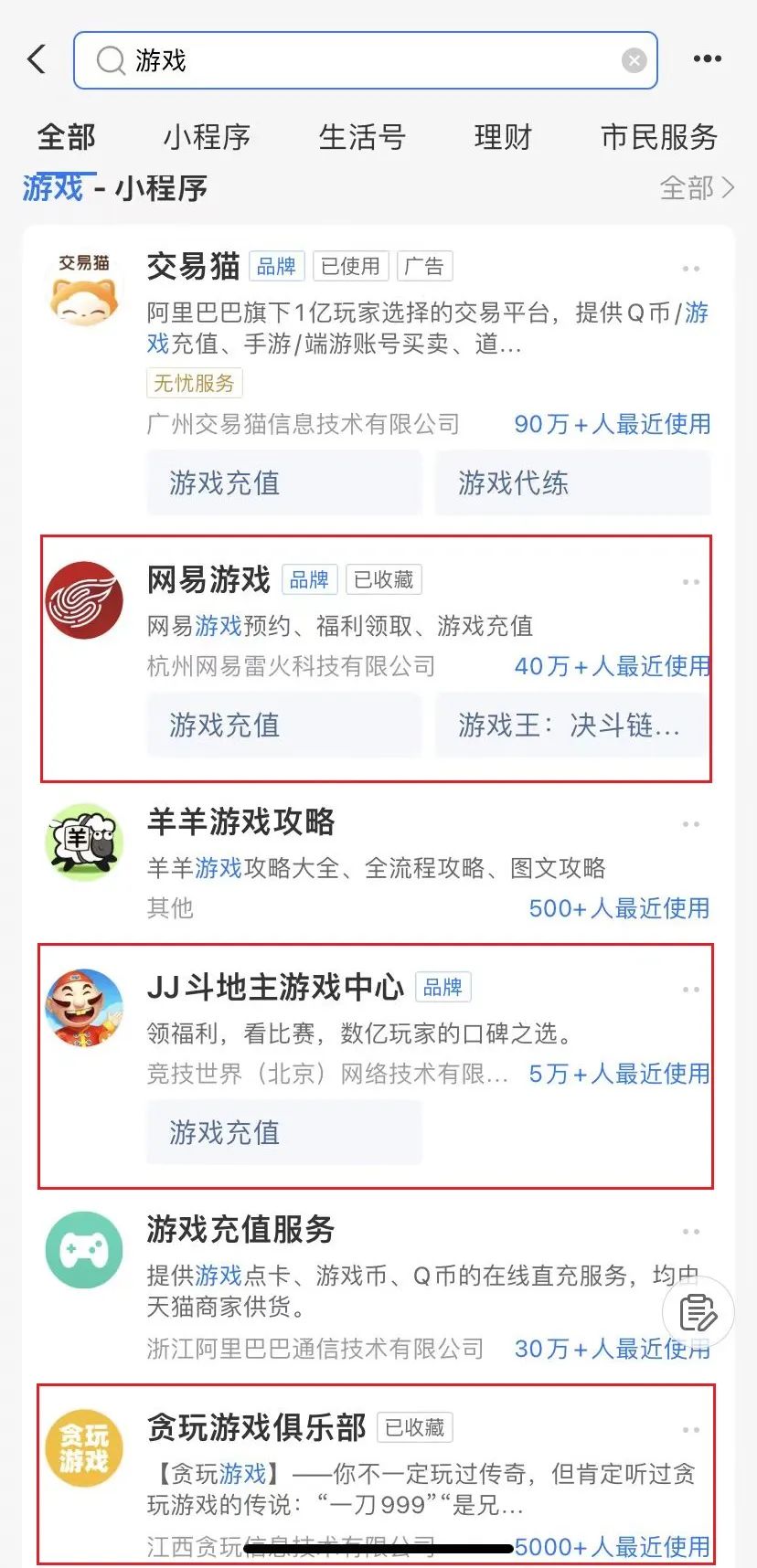Switch to the 小程序 tab
Viewport: 757px width, 1568px height.
click(207, 137)
